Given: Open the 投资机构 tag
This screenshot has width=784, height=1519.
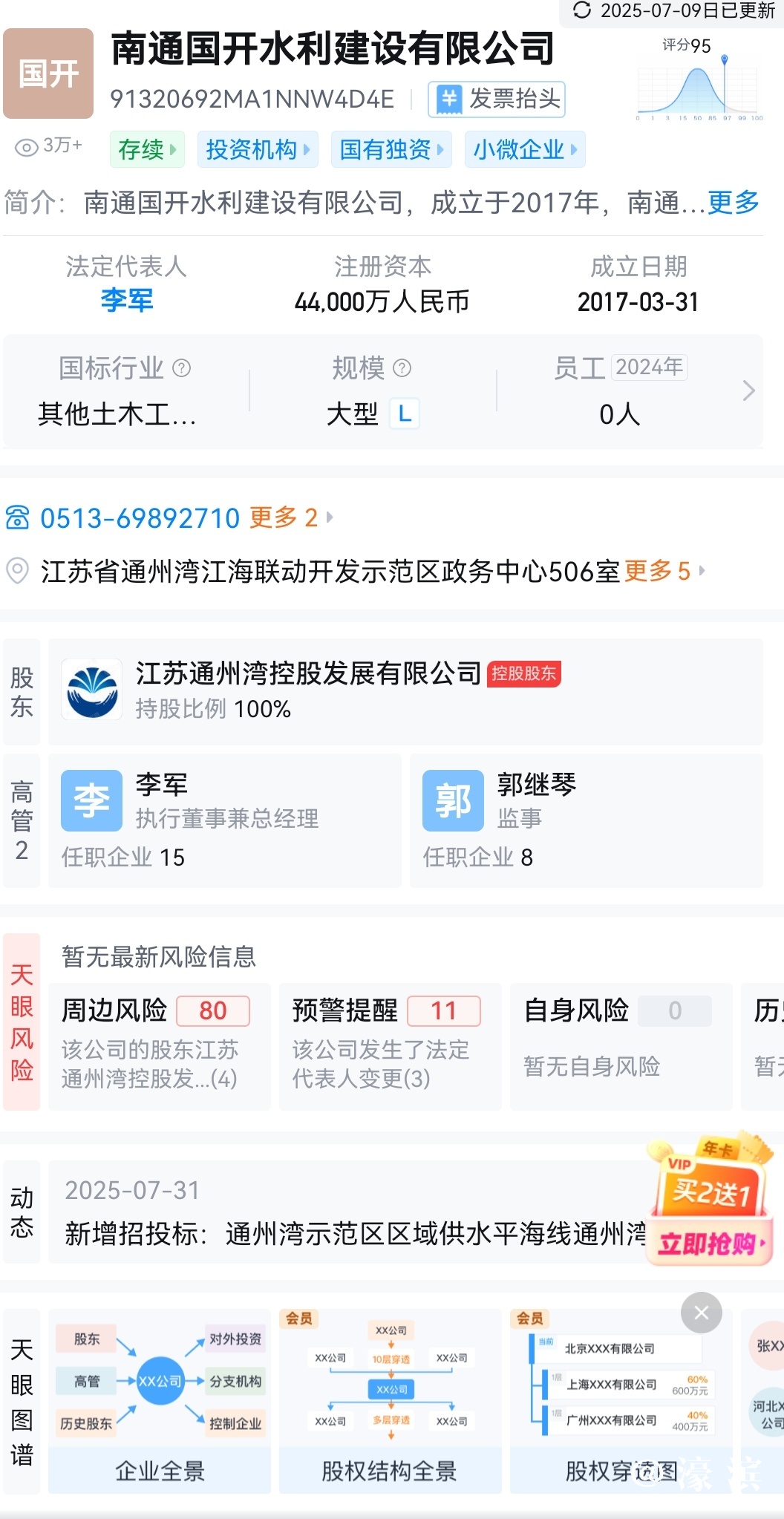Looking at the screenshot, I should (x=257, y=149).
